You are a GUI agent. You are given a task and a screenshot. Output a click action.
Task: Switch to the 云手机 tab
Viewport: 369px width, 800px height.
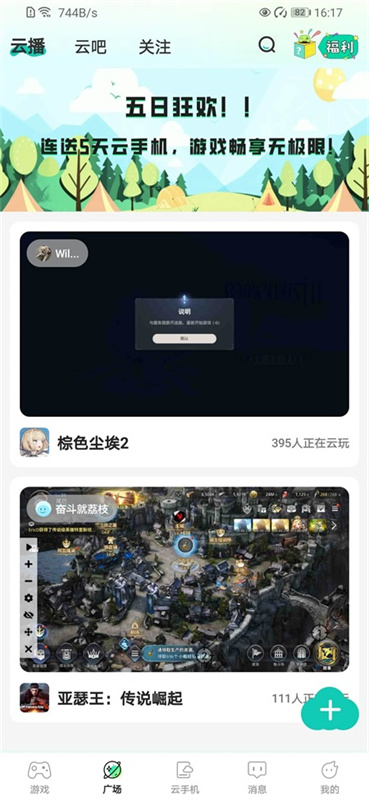tap(184, 778)
